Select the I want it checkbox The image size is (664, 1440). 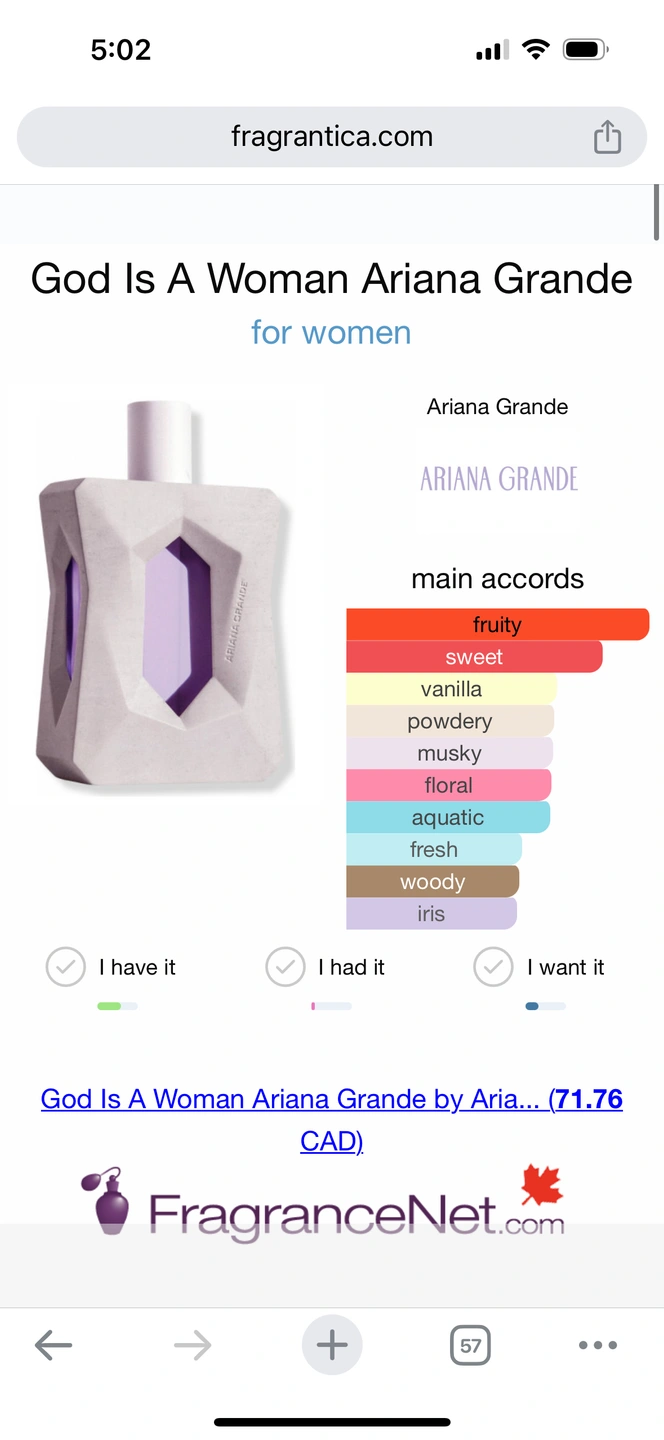pos(493,967)
